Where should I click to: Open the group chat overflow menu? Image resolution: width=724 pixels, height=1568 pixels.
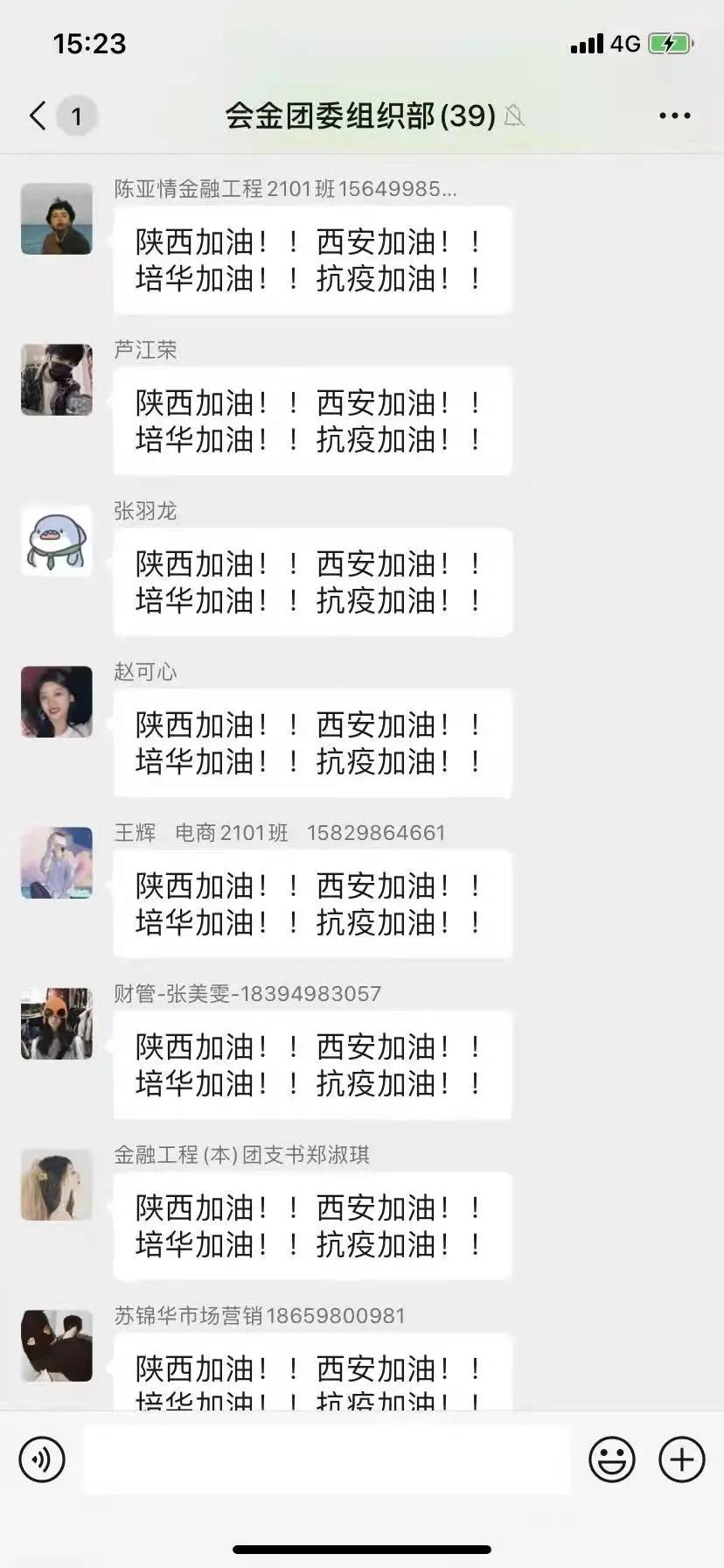pyautogui.click(x=674, y=115)
